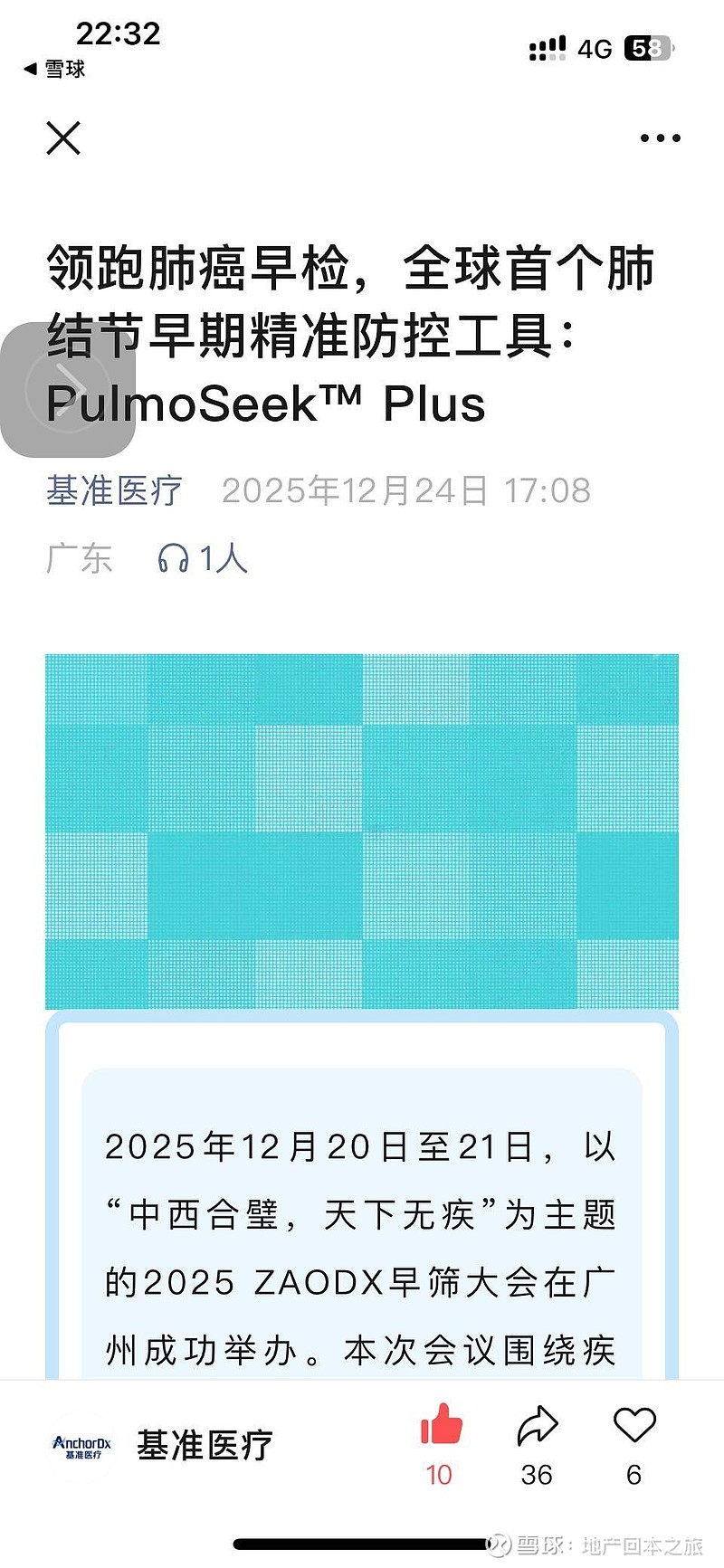This screenshot has height=1568, width=724.
Task: Tap the teal checkered header image
Action: pos(362,832)
